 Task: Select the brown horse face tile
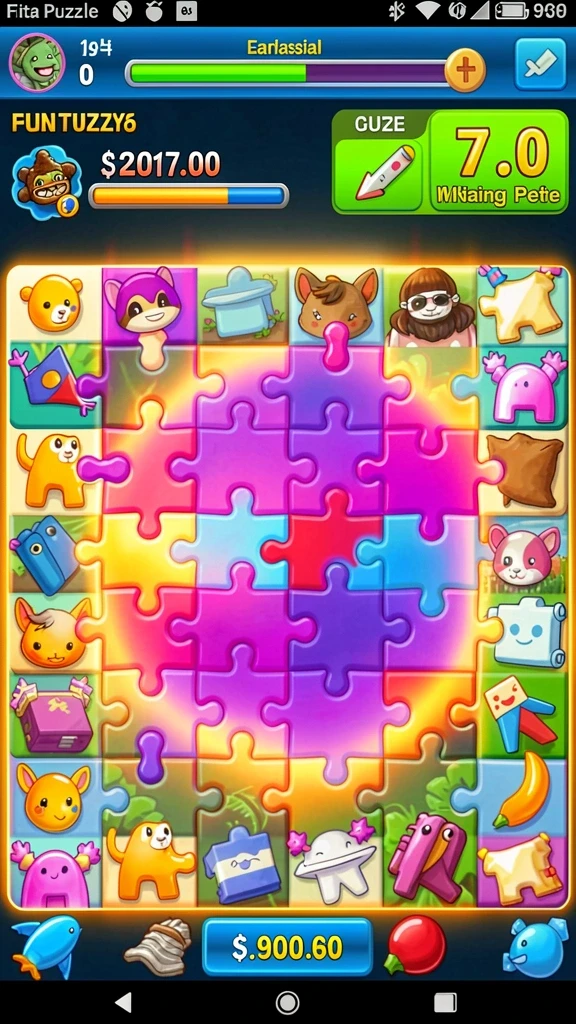tap(336, 302)
